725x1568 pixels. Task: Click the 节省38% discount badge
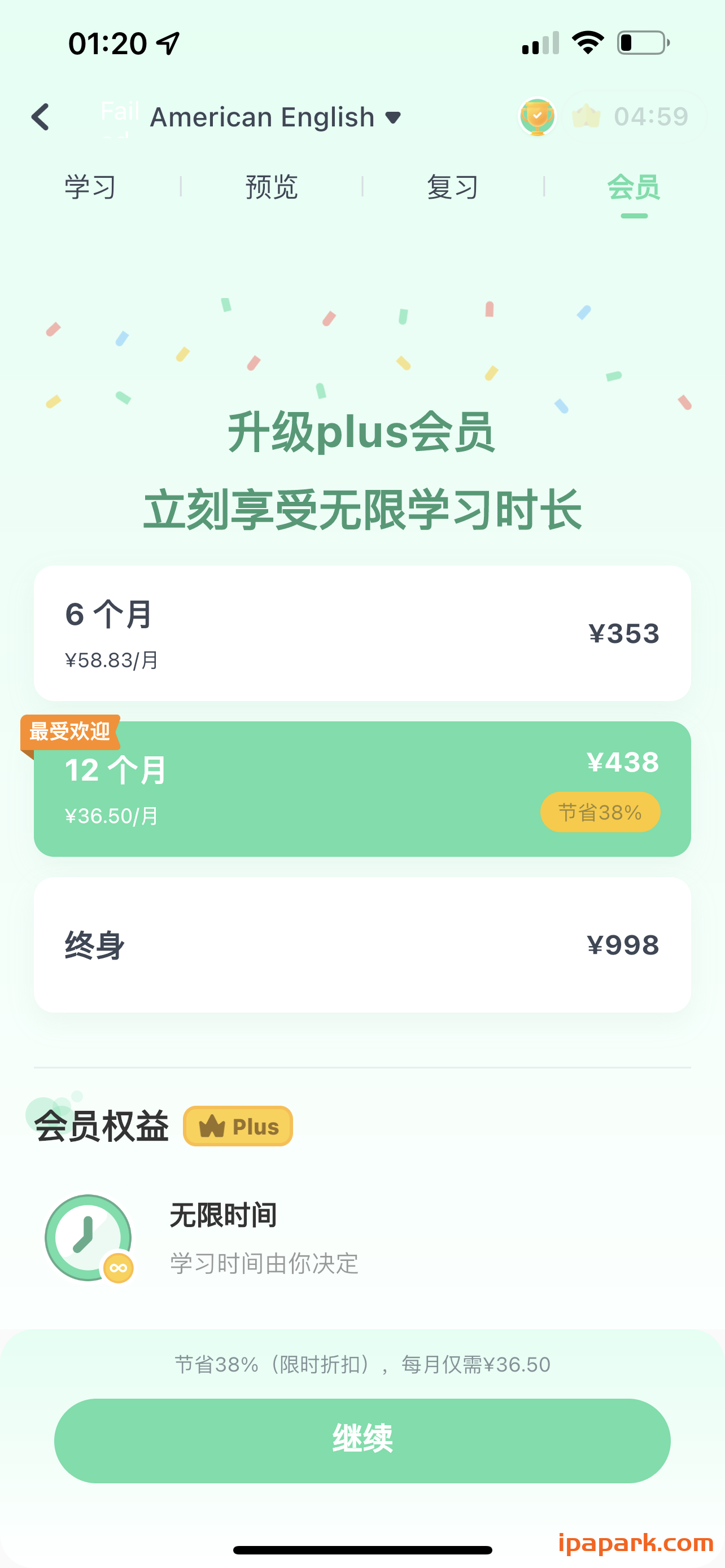pyautogui.click(x=599, y=812)
